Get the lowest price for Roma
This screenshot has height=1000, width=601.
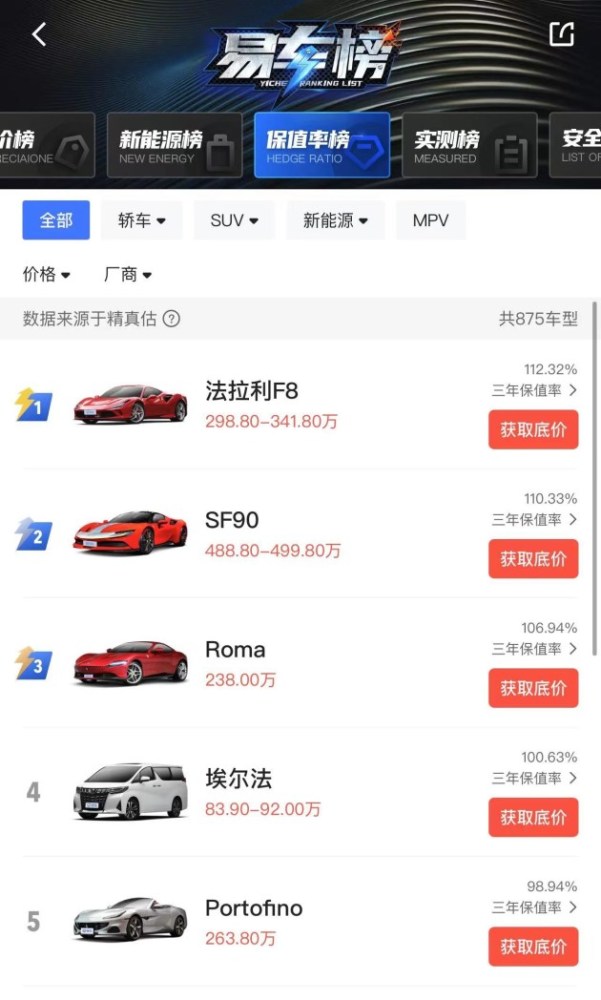(x=533, y=688)
